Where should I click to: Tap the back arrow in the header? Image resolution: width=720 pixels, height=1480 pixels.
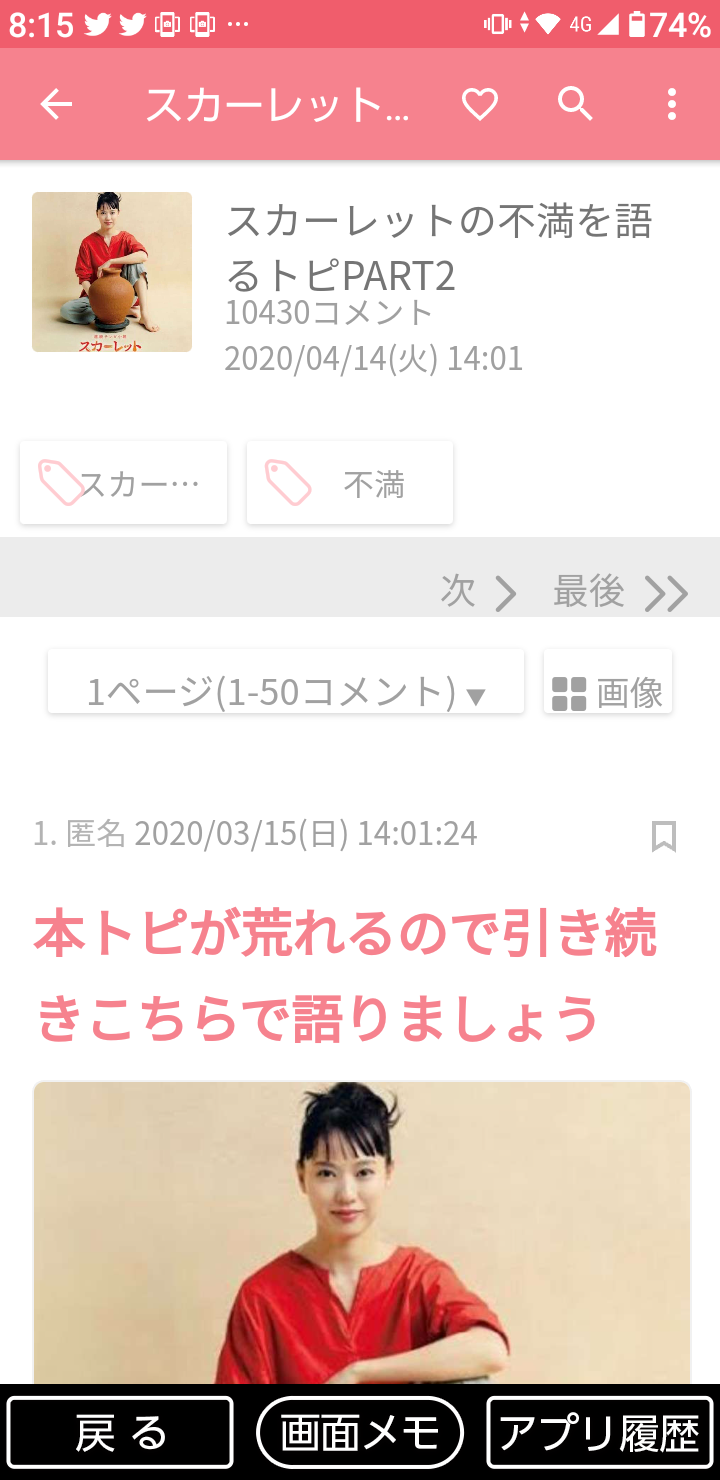57,104
